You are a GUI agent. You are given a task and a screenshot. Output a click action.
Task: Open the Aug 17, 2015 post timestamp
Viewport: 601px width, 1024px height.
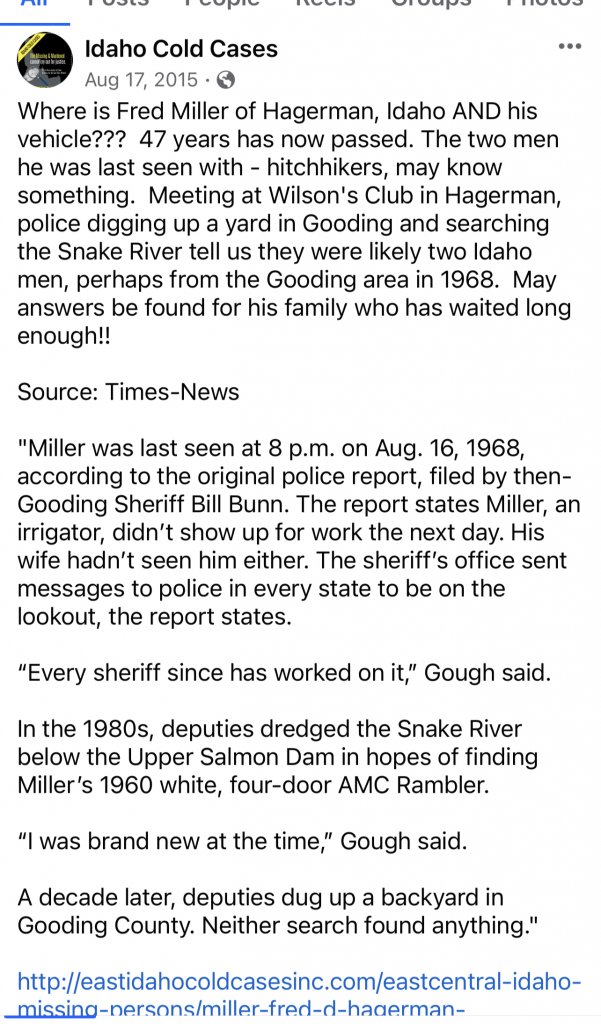(x=140, y=79)
